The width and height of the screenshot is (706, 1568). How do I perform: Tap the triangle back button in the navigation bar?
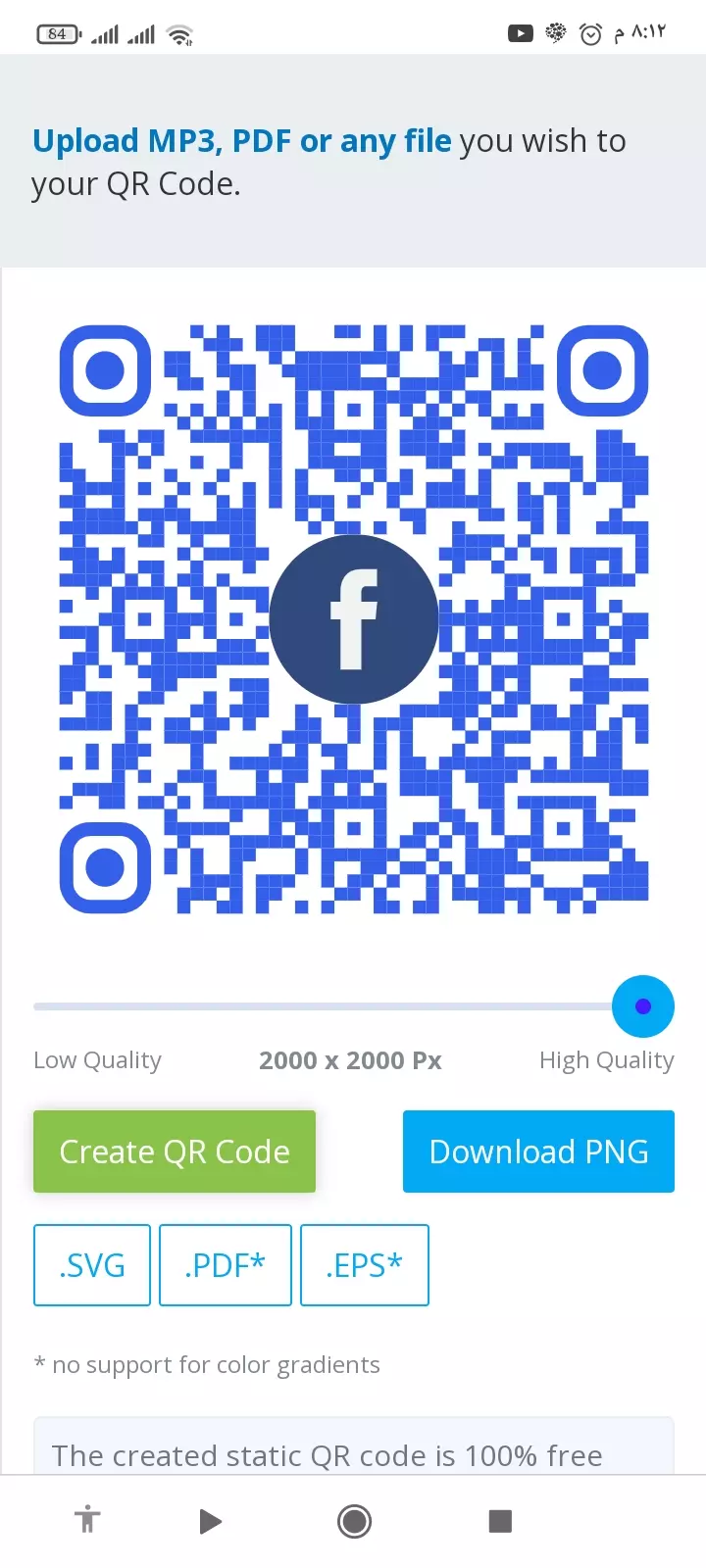209,1520
